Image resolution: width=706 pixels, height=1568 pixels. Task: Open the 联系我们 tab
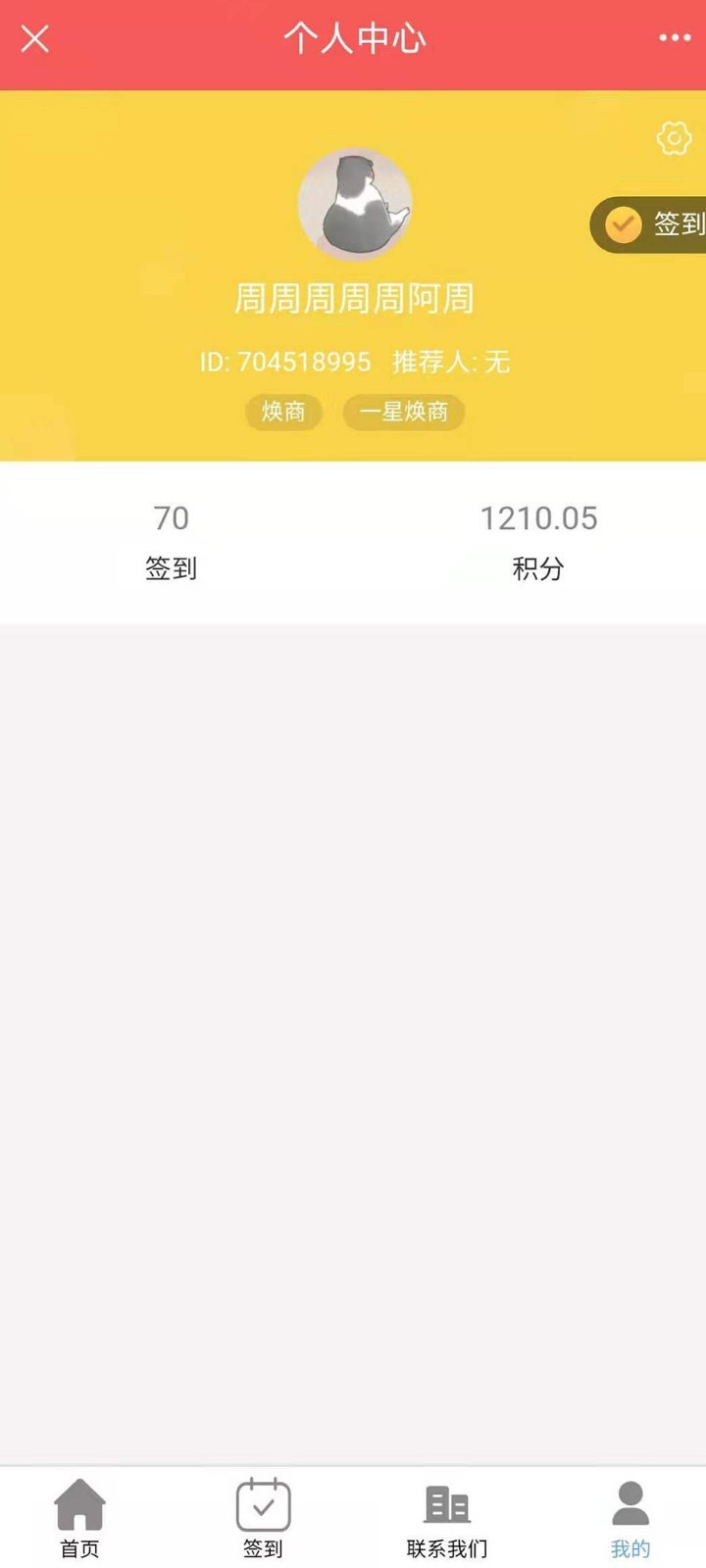(446, 1517)
